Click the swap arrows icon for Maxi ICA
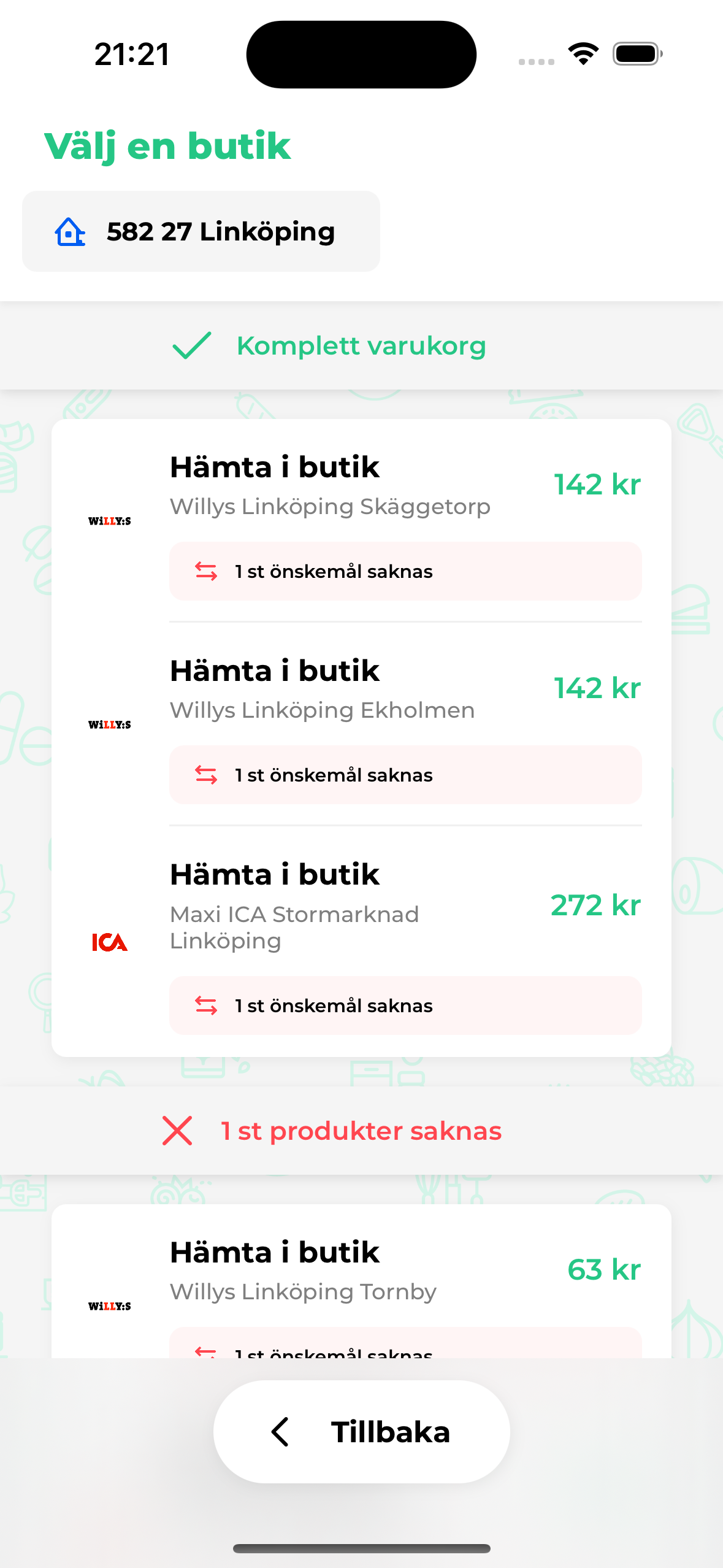The image size is (723, 1568). pyautogui.click(x=206, y=1005)
